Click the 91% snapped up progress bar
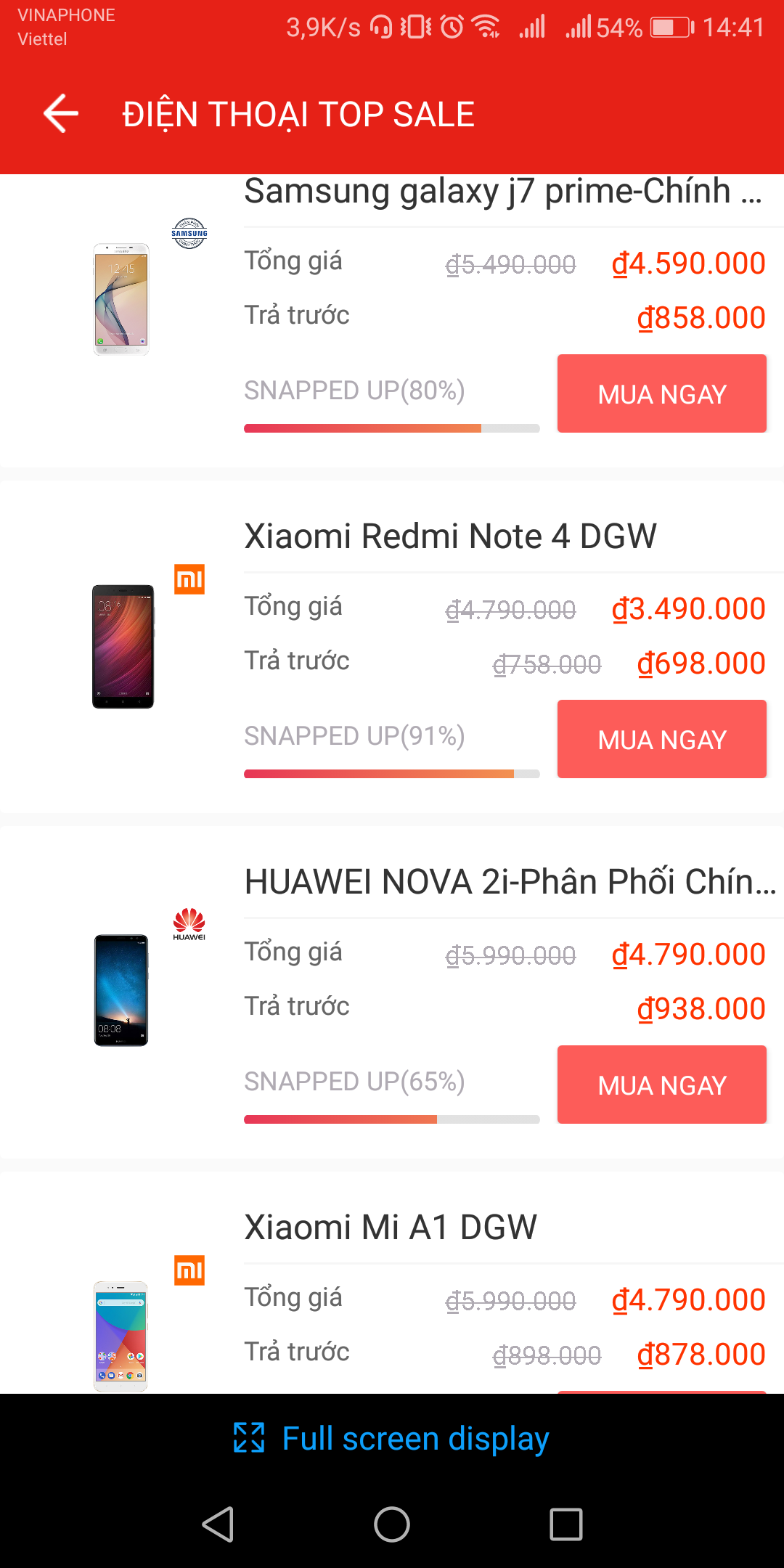The width and height of the screenshot is (784, 1568). [x=390, y=775]
